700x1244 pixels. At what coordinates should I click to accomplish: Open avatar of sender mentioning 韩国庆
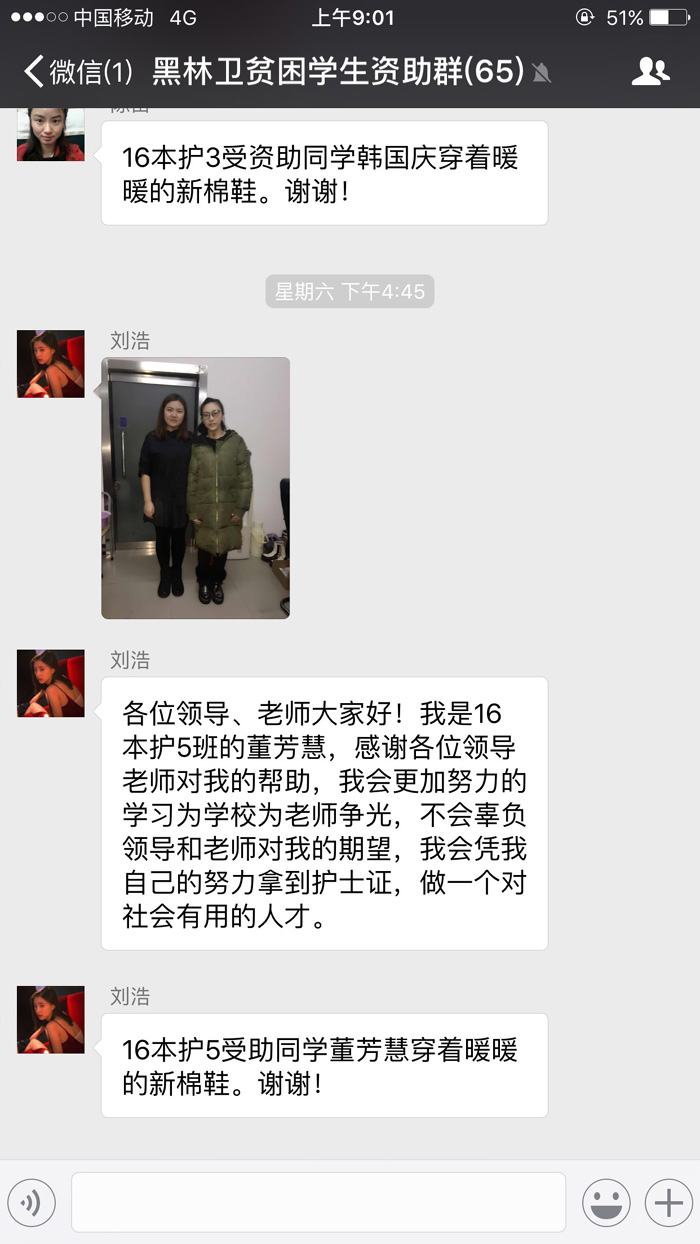51,135
